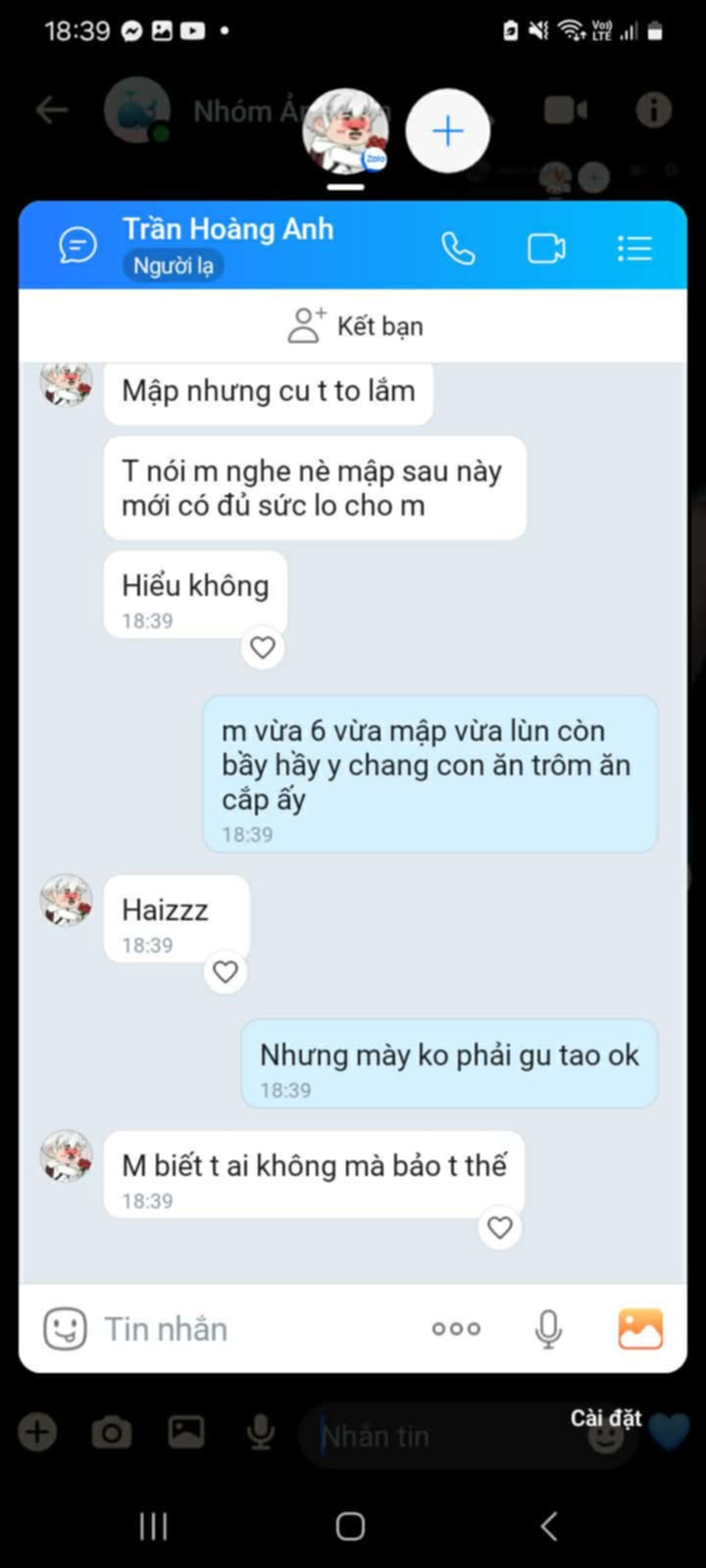Start a video call with Trần Hoàng Anh
The image size is (706, 1568).
pyautogui.click(x=546, y=248)
